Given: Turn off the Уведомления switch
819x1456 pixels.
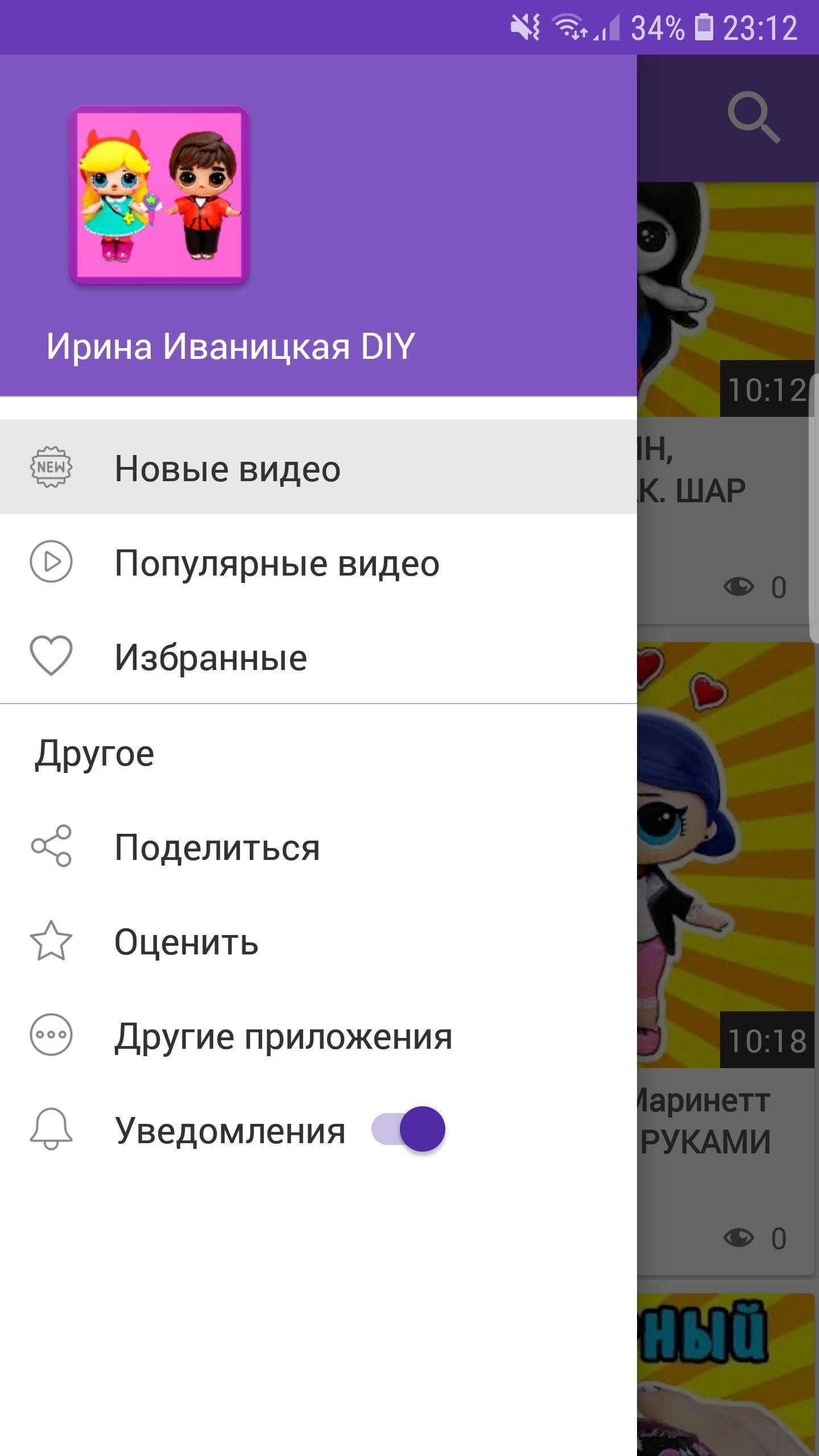Looking at the screenshot, I should tap(408, 1129).
